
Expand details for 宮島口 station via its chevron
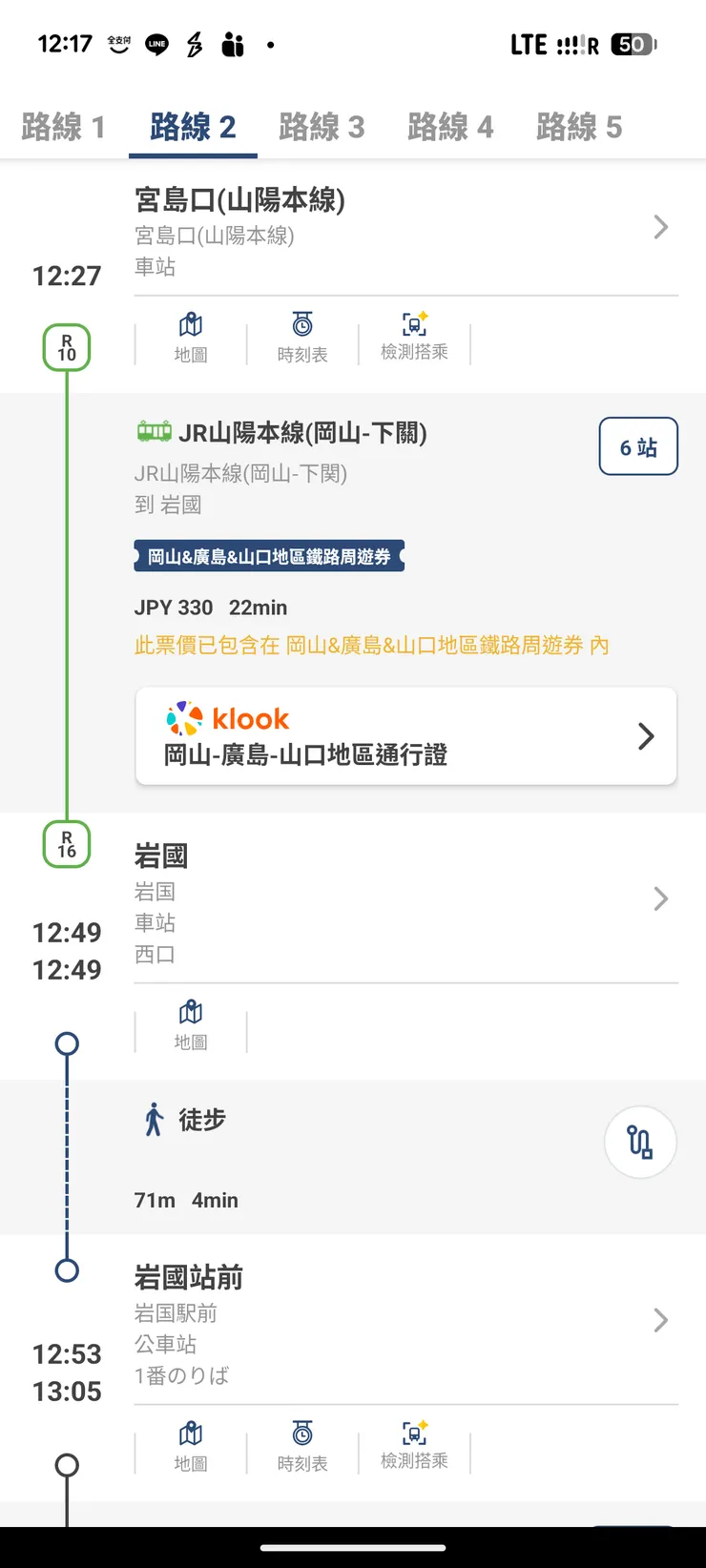tap(661, 227)
